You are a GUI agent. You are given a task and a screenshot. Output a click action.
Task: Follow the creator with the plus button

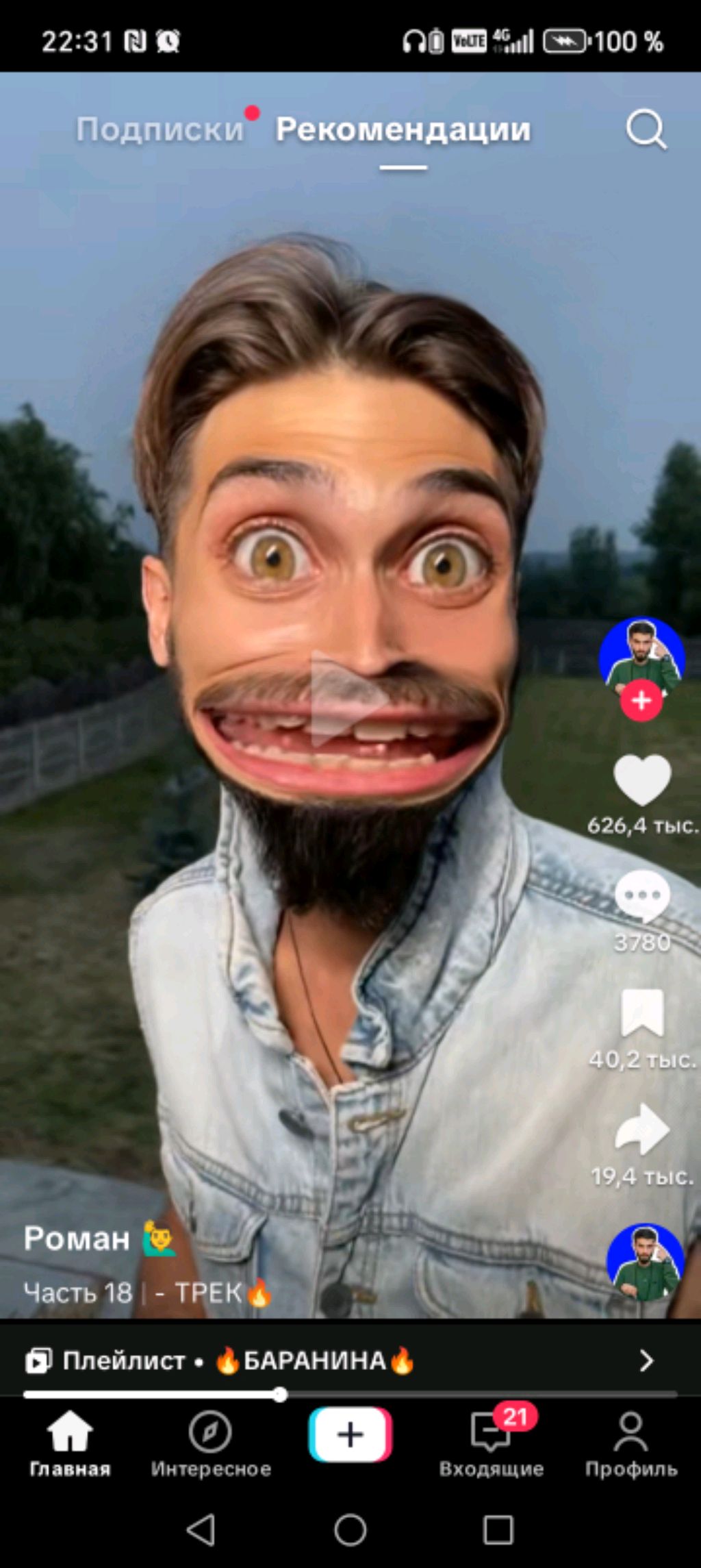click(x=641, y=701)
